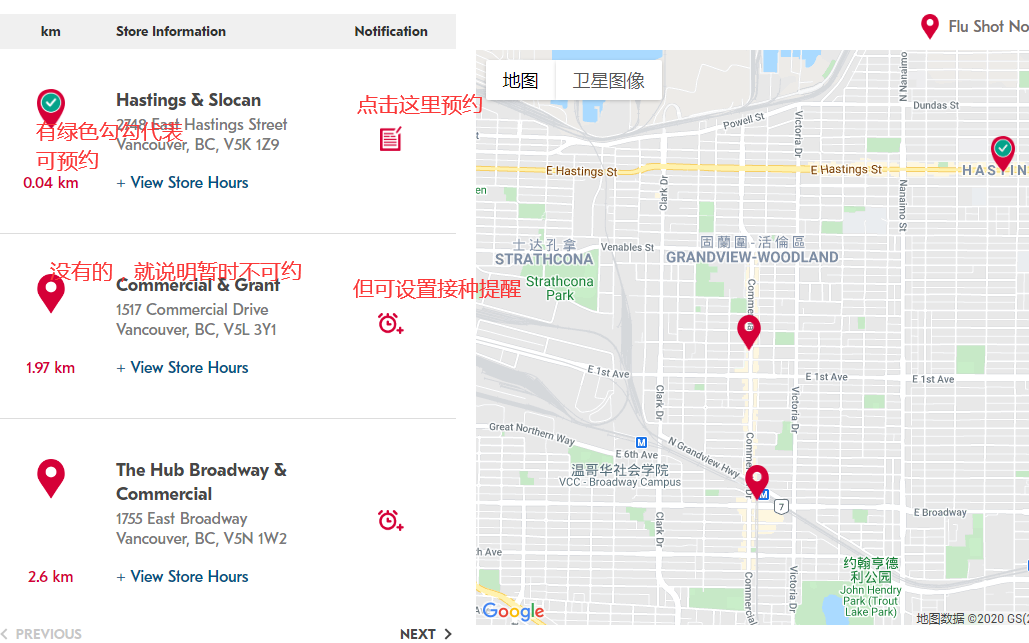Screen dimensions: 1029x643
Task: Expand View Store Hours for Hastings & Slocan
Action: tap(182, 182)
